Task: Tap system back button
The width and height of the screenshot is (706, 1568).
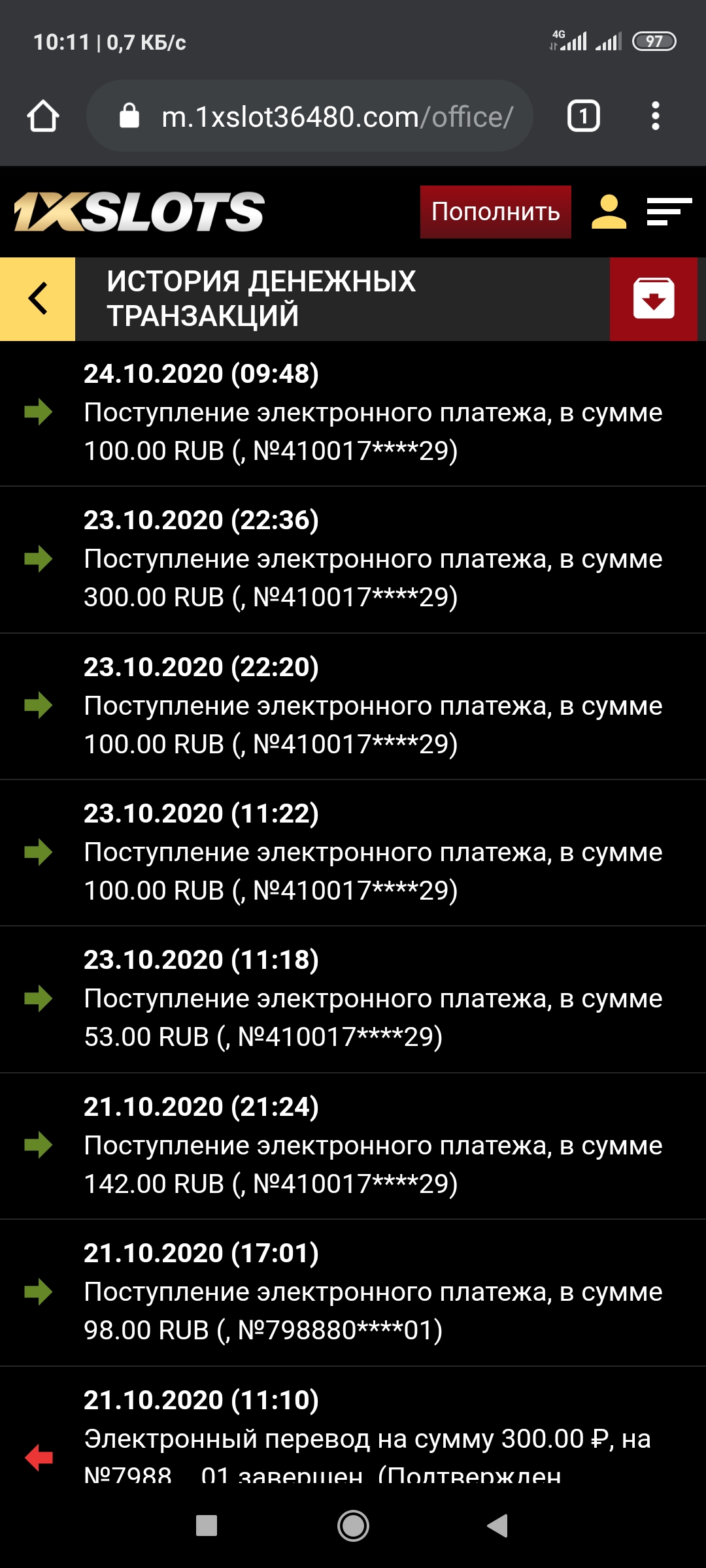Action: point(497,1526)
